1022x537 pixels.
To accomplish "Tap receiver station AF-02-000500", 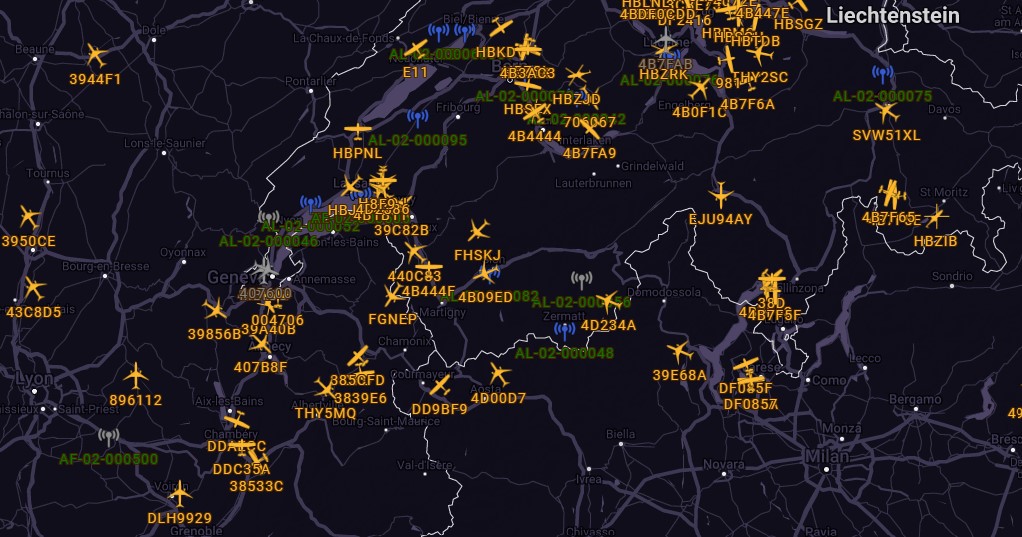I will click(108, 437).
